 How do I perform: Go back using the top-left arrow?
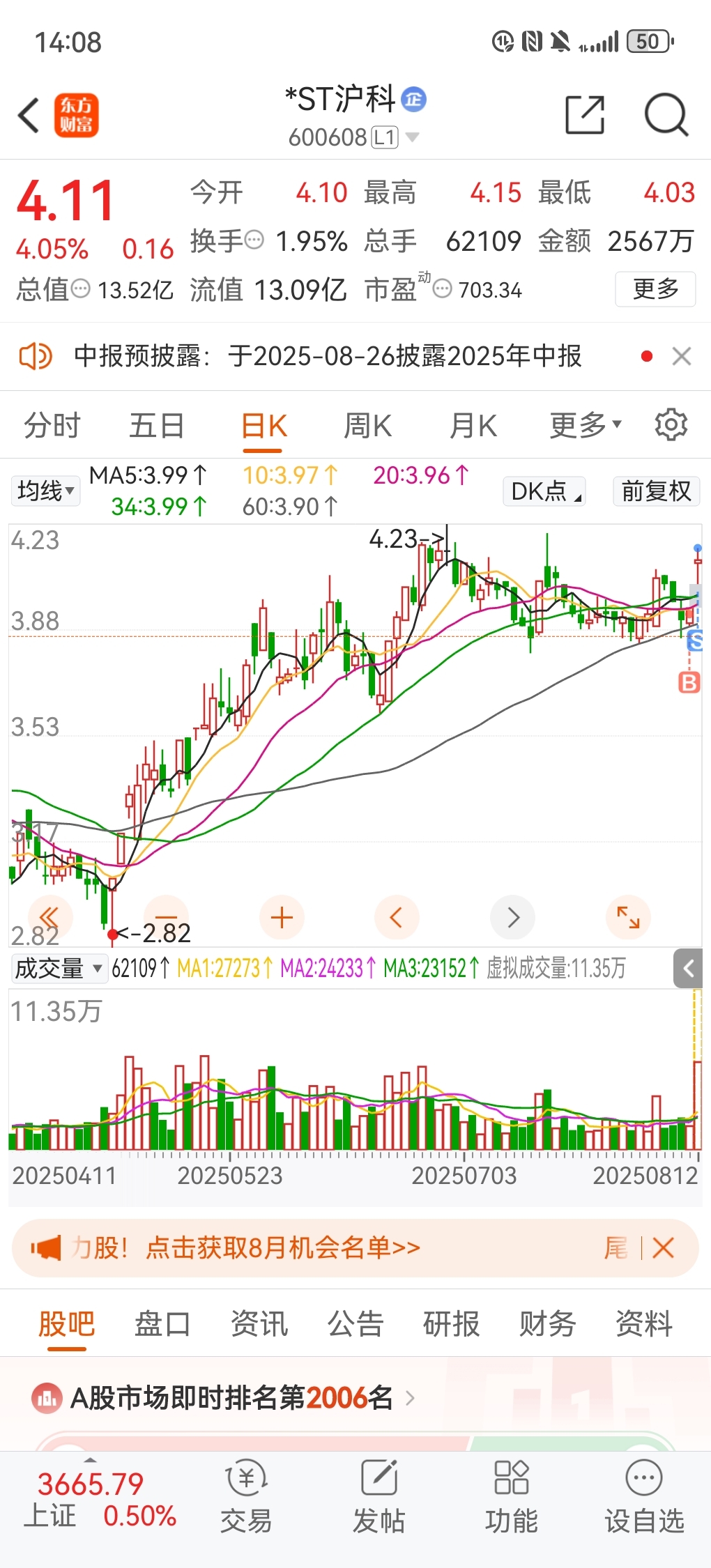29,115
